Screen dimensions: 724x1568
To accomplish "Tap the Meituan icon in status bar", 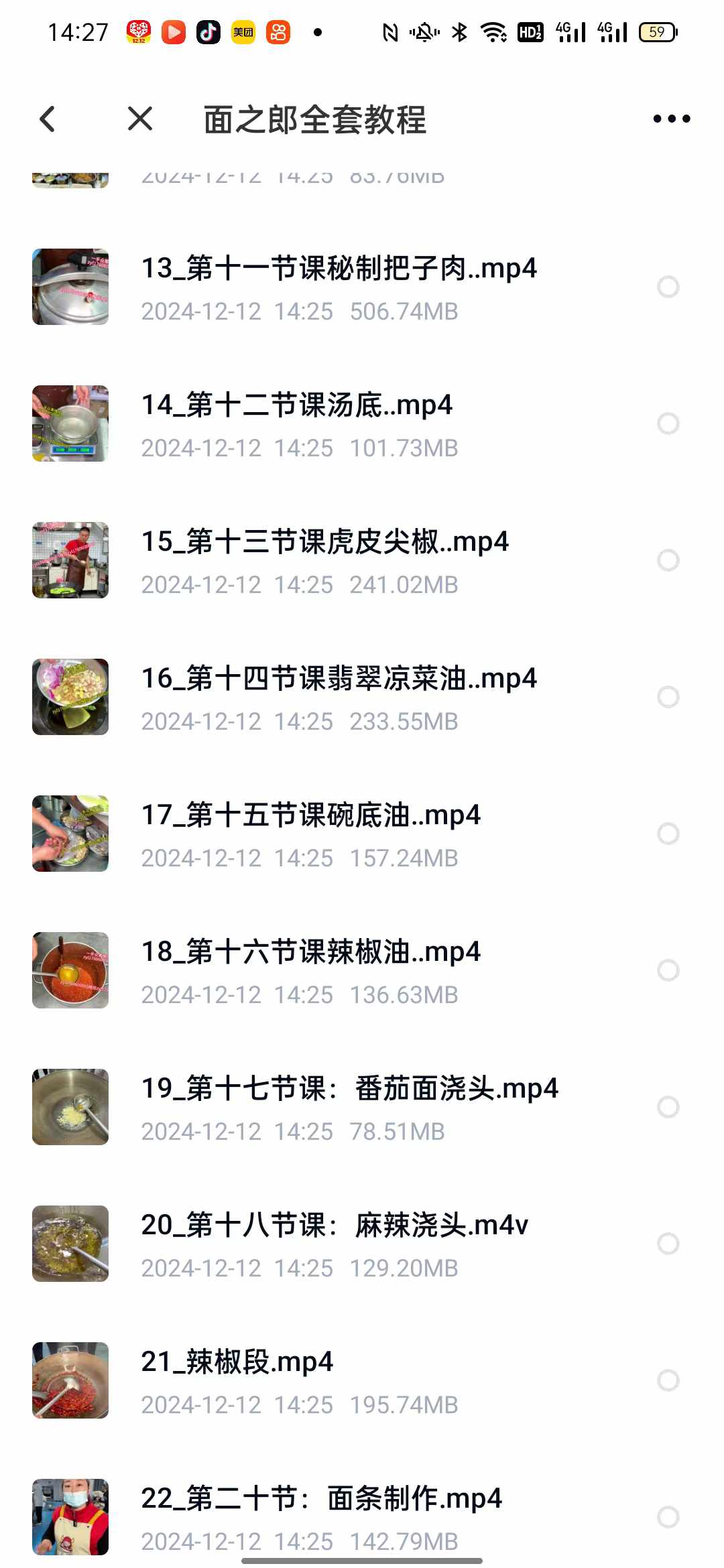I will coord(243,31).
